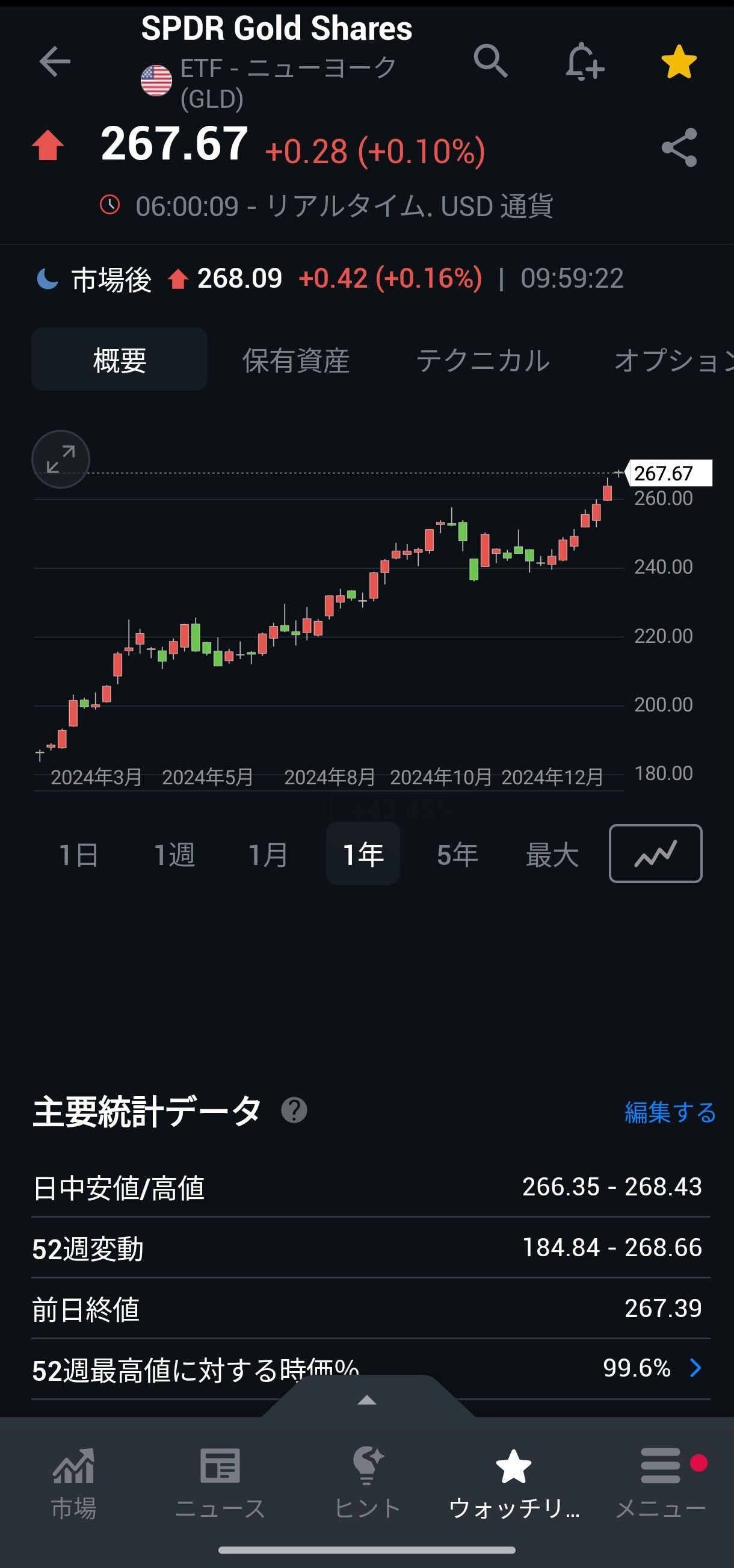Open the テクニカル tab
The height and width of the screenshot is (1568, 734).
click(x=483, y=360)
